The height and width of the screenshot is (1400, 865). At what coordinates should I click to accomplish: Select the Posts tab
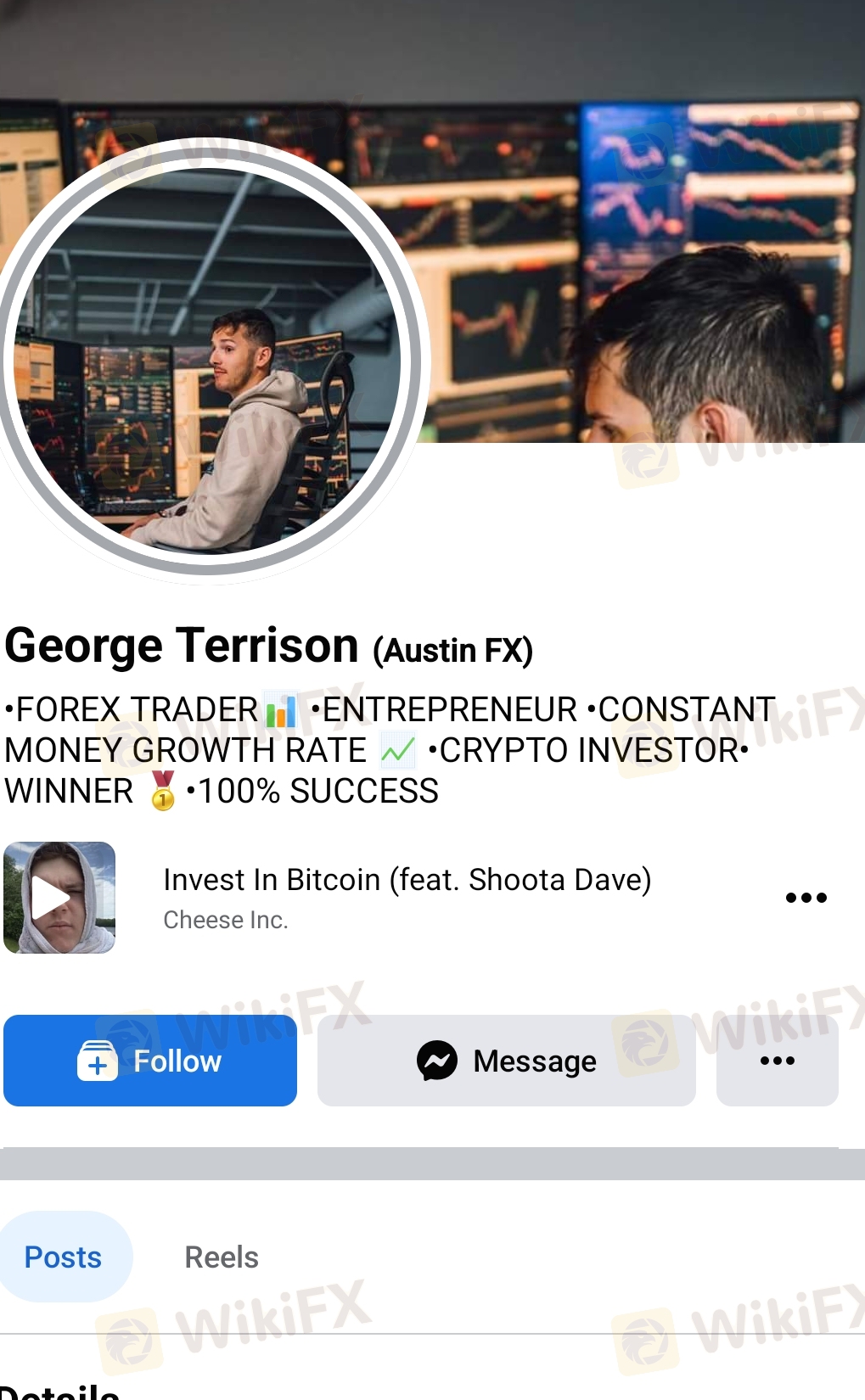coord(64,1257)
